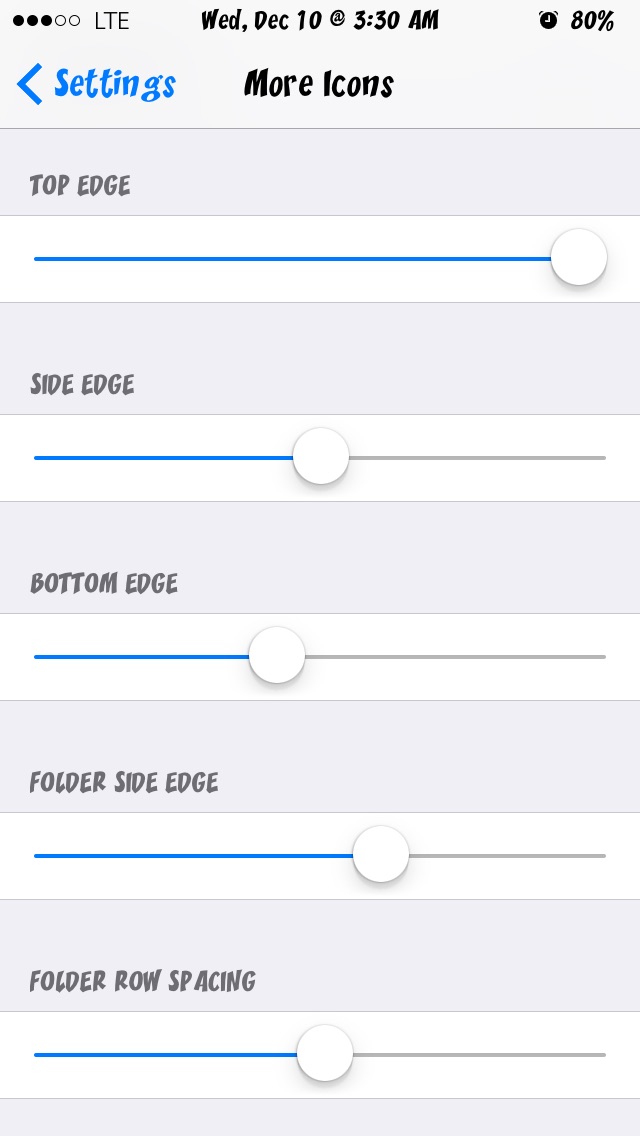Tap the Folder Side Edge slider knob
This screenshot has width=640, height=1136.
(x=381, y=854)
